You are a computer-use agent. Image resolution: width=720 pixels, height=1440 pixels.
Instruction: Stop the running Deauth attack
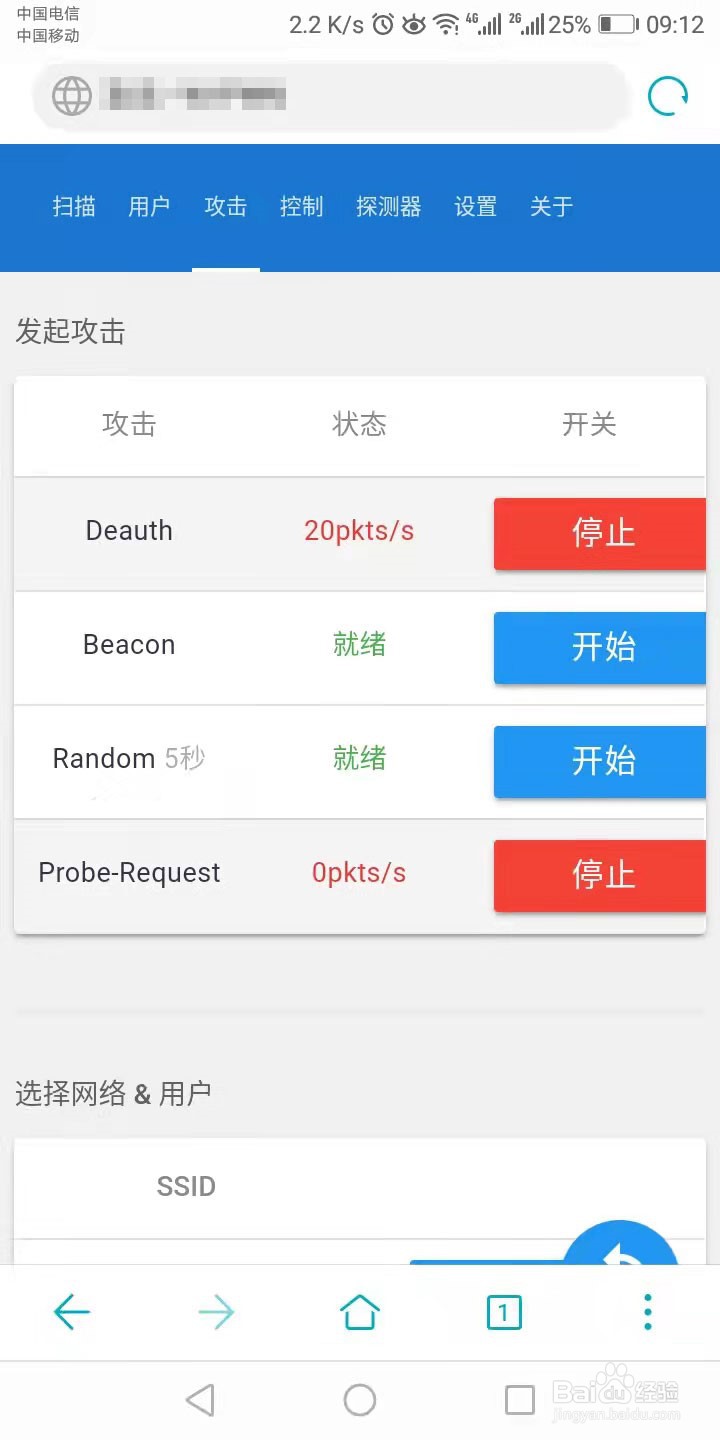click(x=601, y=534)
